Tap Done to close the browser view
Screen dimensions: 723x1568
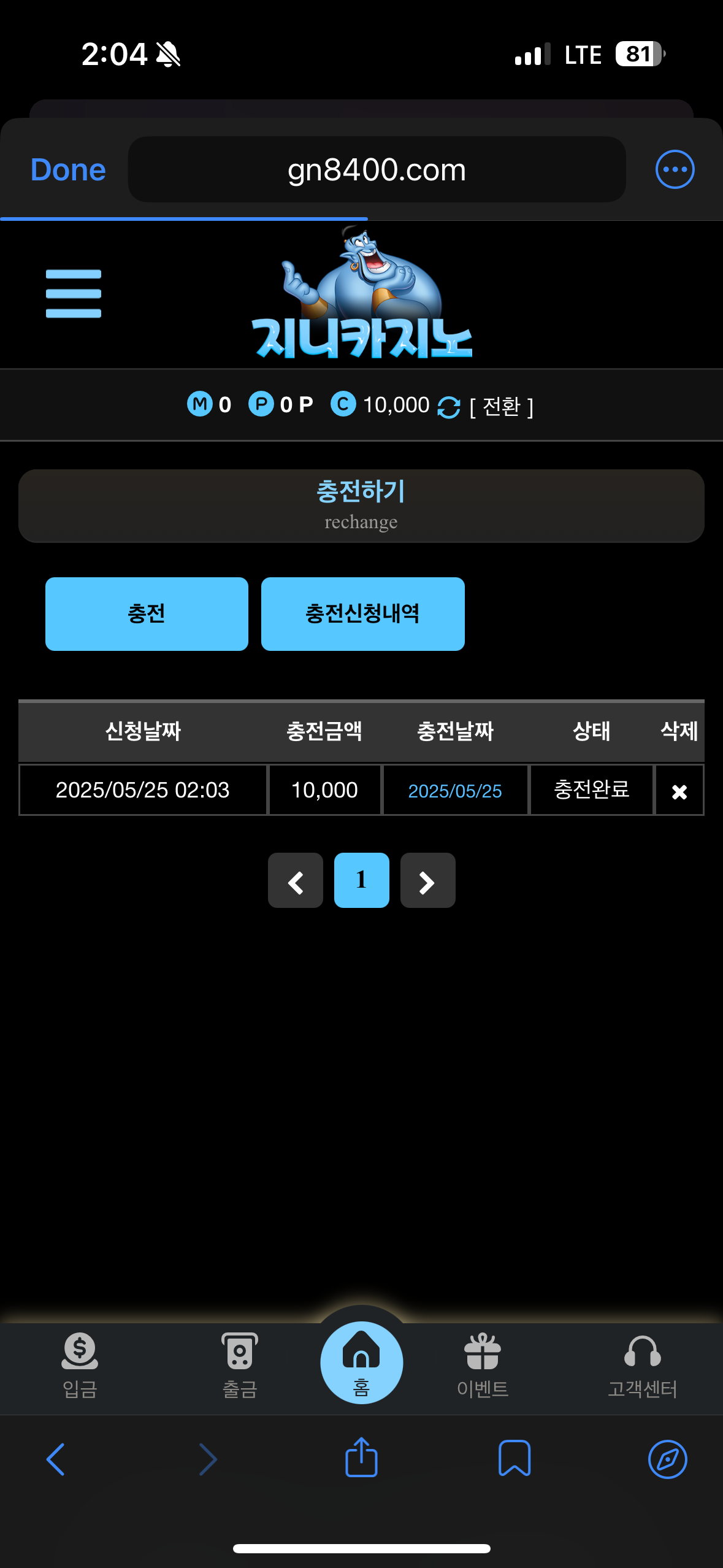click(68, 170)
